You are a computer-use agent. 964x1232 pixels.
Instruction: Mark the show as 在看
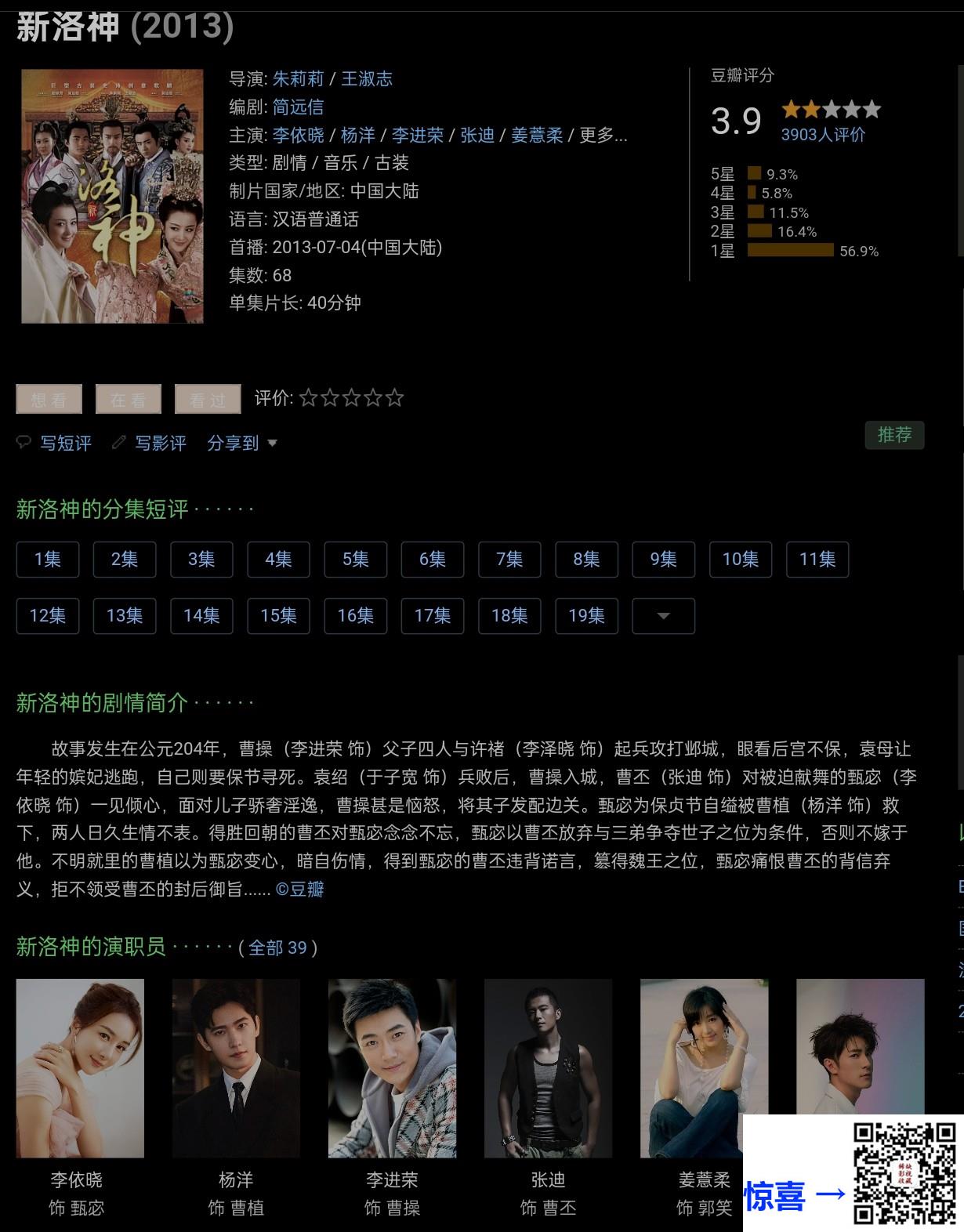coord(129,399)
